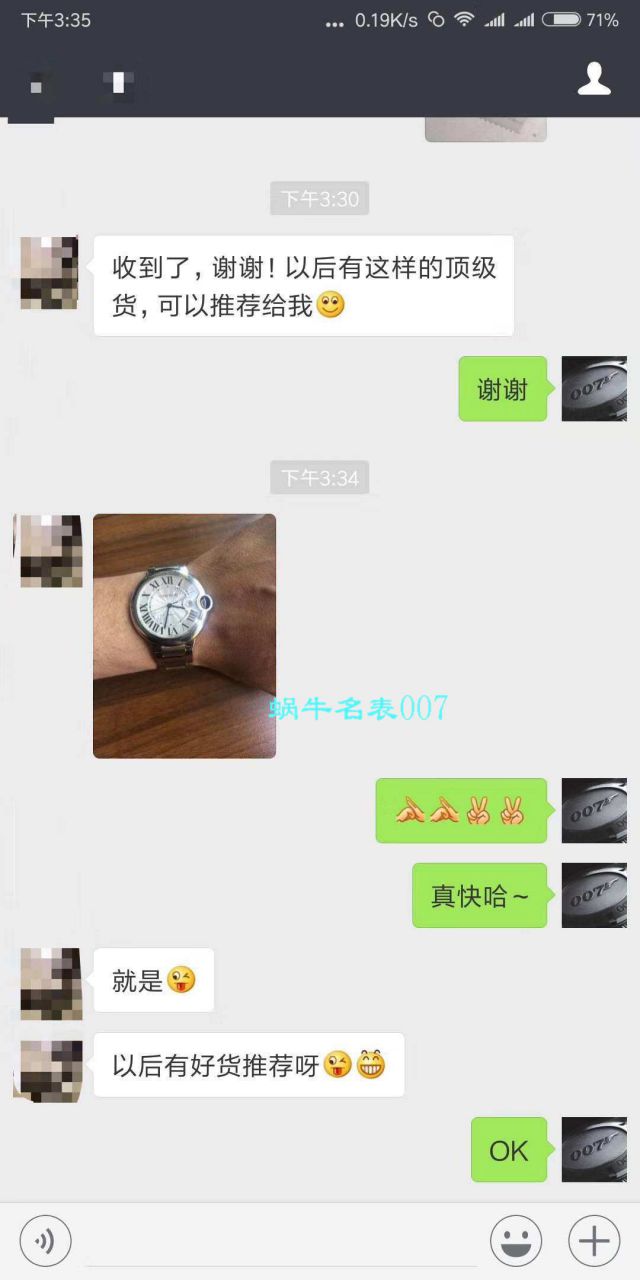Image resolution: width=640 pixels, height=1280 pixels.
Task: Open the image thumbnail partly hidden under the header
Action: (486, 129)
